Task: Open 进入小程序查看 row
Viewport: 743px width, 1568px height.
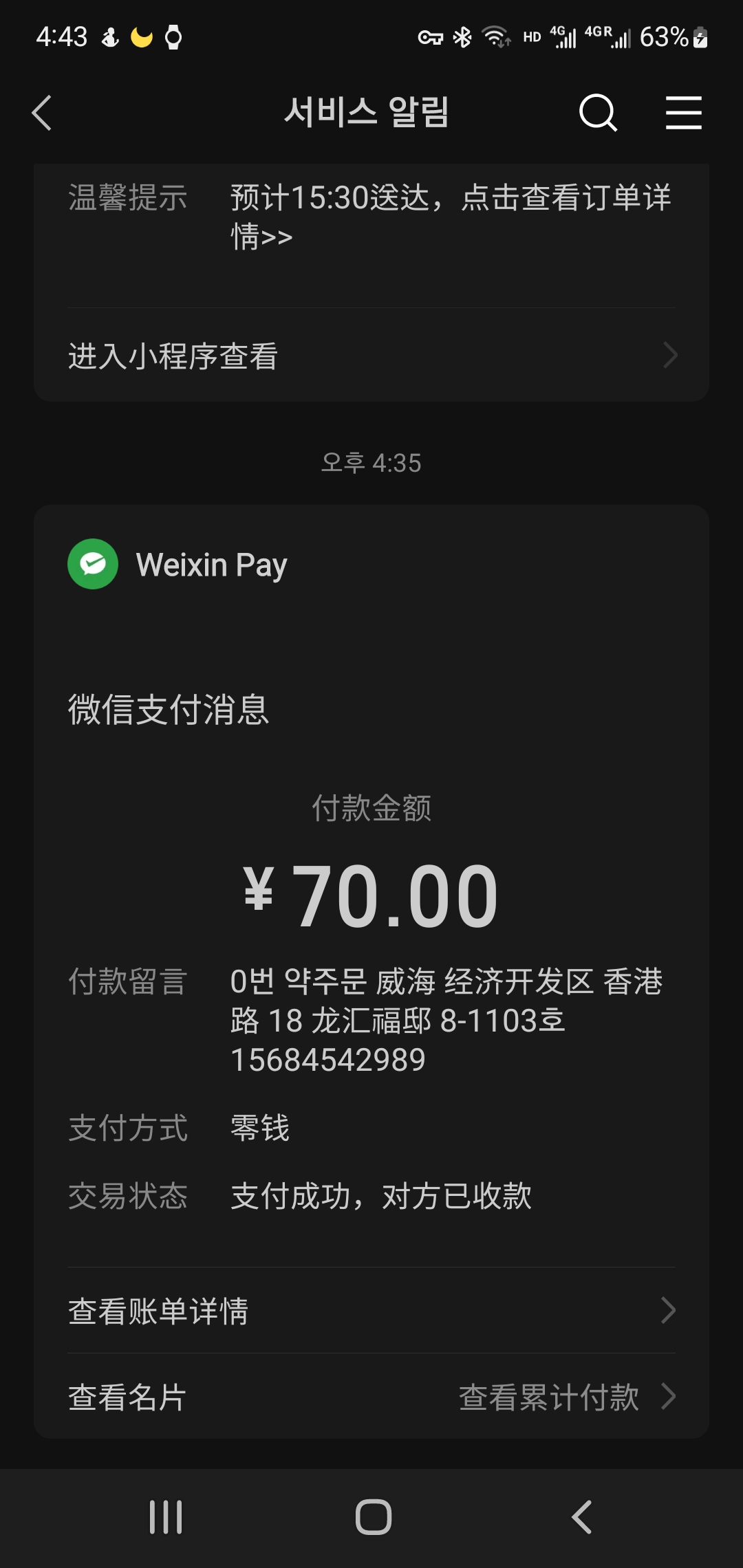Action: tap(371, 356)
